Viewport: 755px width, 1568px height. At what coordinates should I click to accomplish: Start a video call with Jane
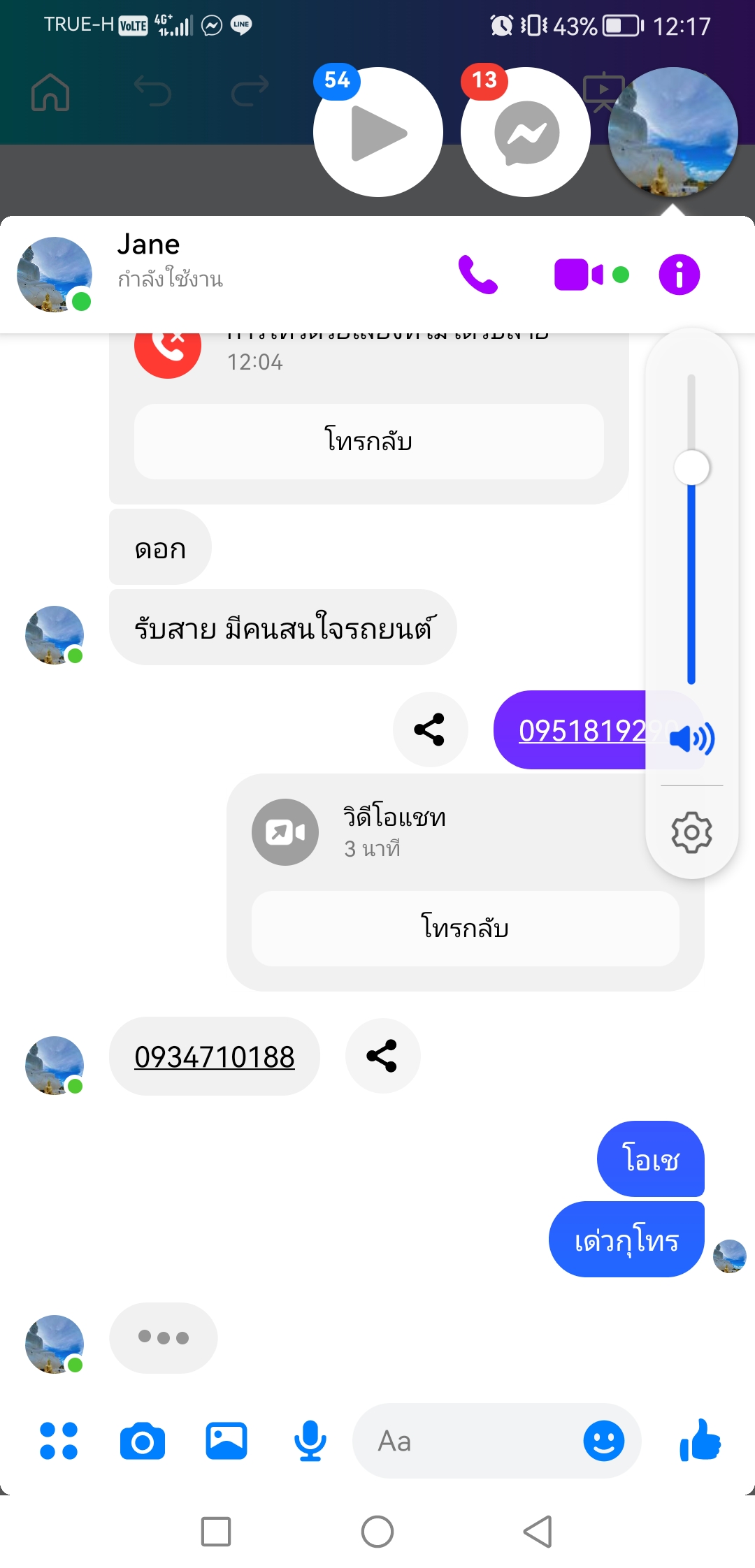[x=579, y=275]
